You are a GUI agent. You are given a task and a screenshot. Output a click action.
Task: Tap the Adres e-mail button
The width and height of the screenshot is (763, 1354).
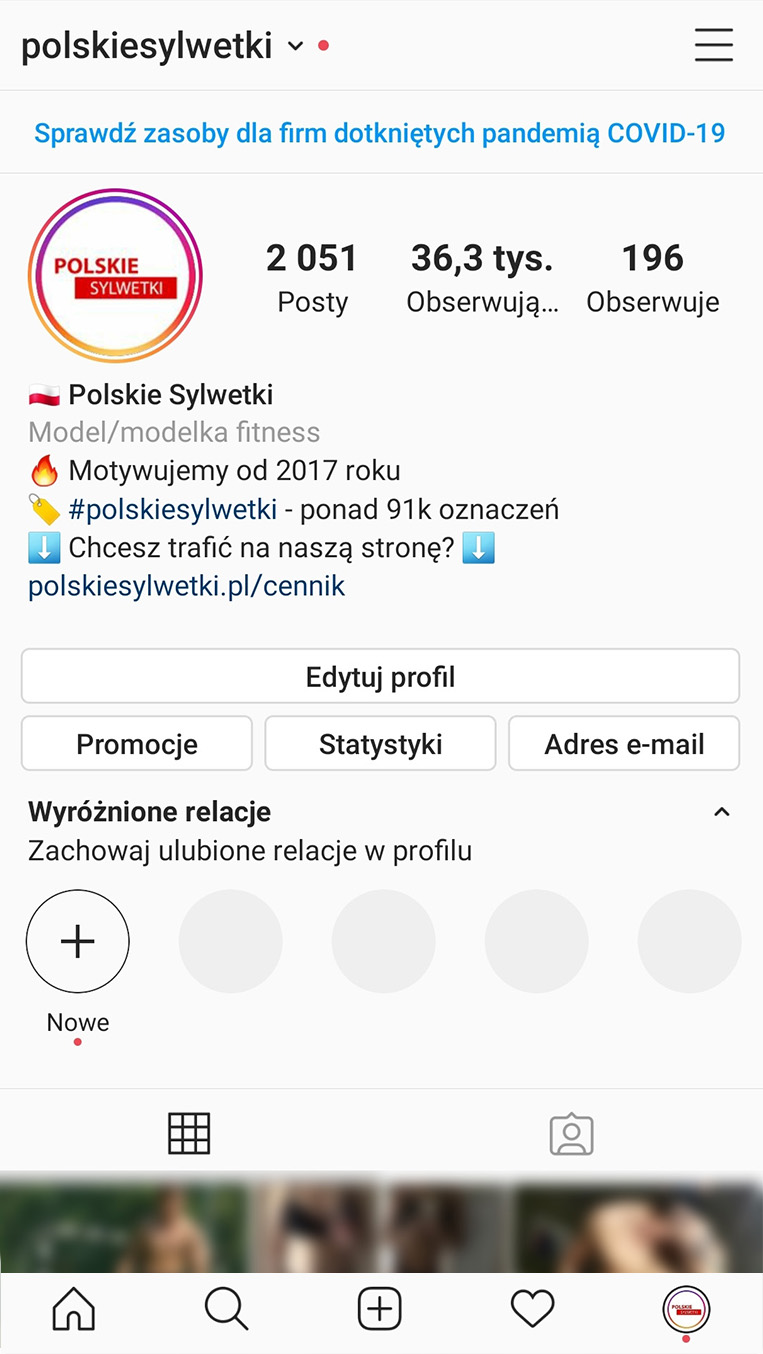[x=624, y=744]
